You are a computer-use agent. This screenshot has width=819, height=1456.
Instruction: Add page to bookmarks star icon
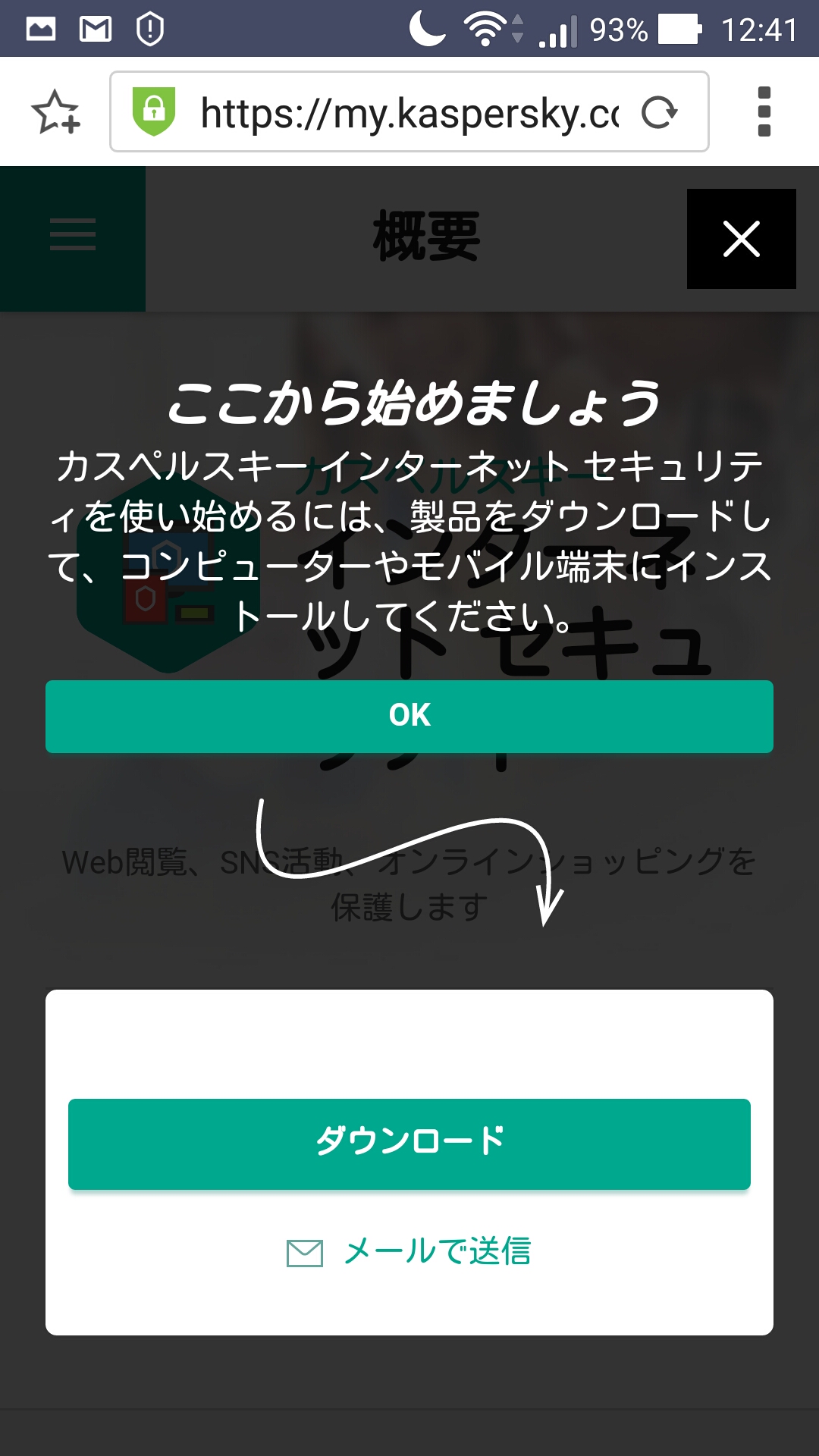[x=55, y=112]
